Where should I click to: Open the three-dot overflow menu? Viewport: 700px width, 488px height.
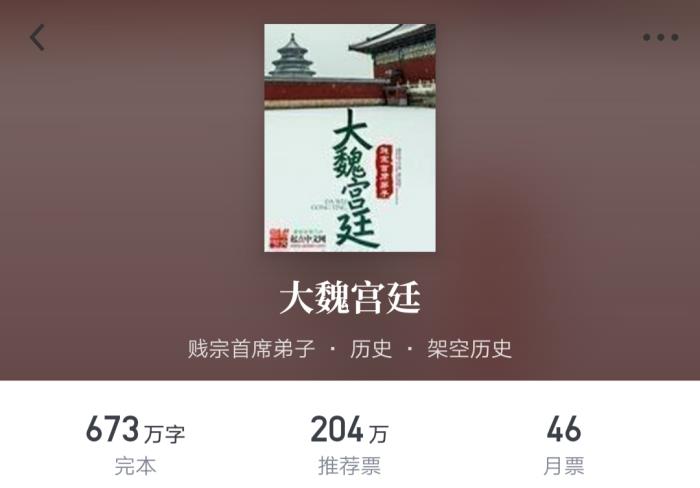pyautogui.click(x=660, y=38)
